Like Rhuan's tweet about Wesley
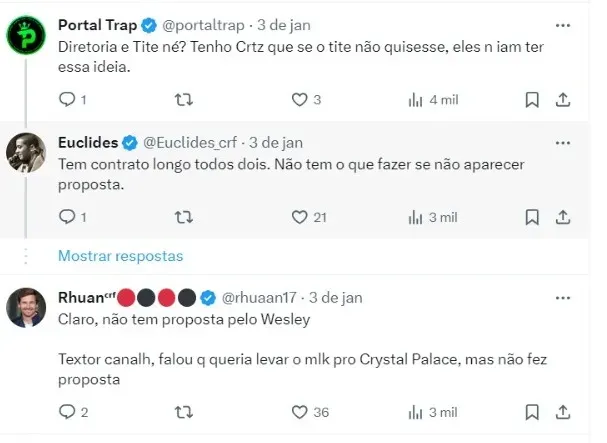Image resolution: width=607 pixels, height=443 pixels. (x=298, y=411)
